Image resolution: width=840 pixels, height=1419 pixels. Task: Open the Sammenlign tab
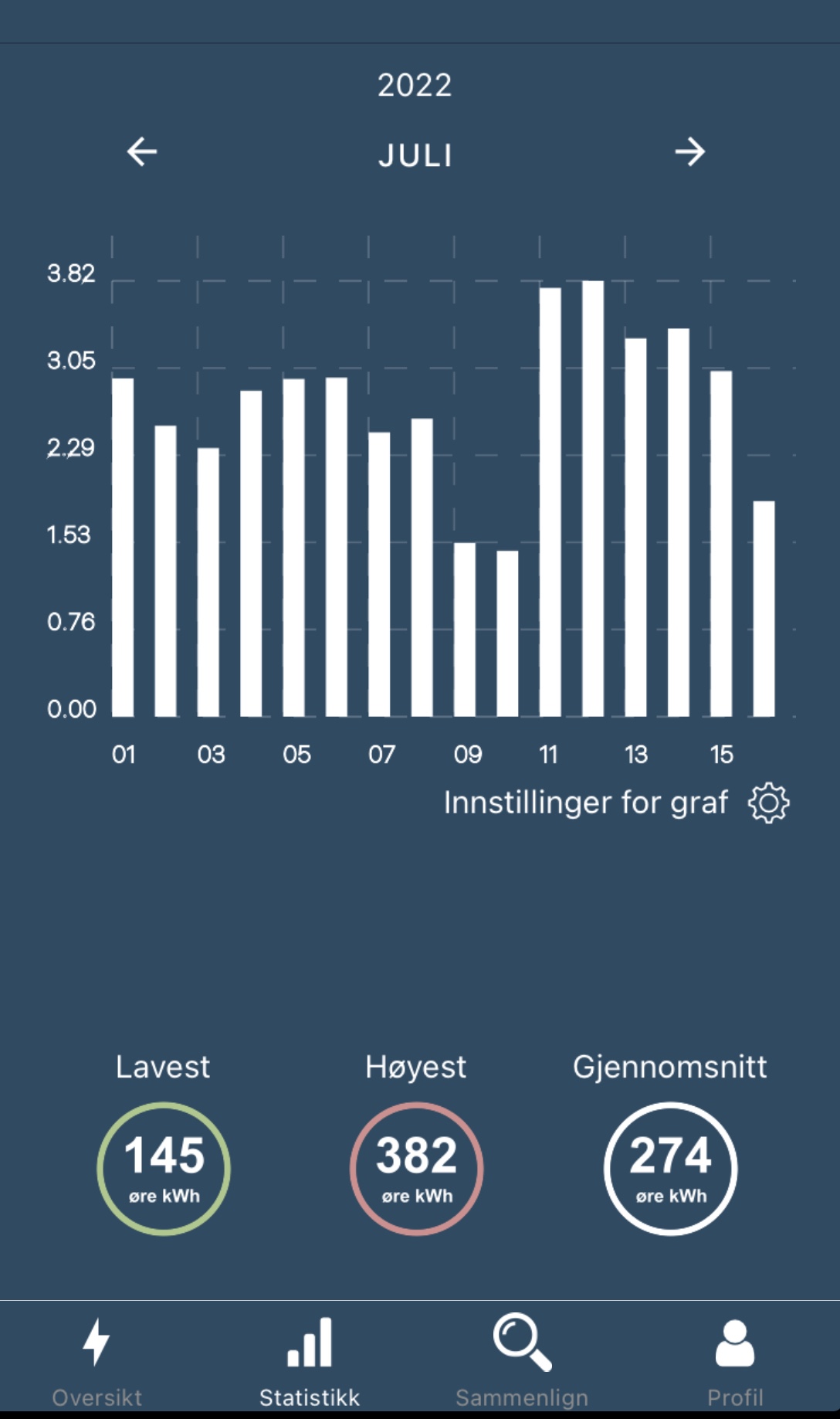(x=522, y=1363)
